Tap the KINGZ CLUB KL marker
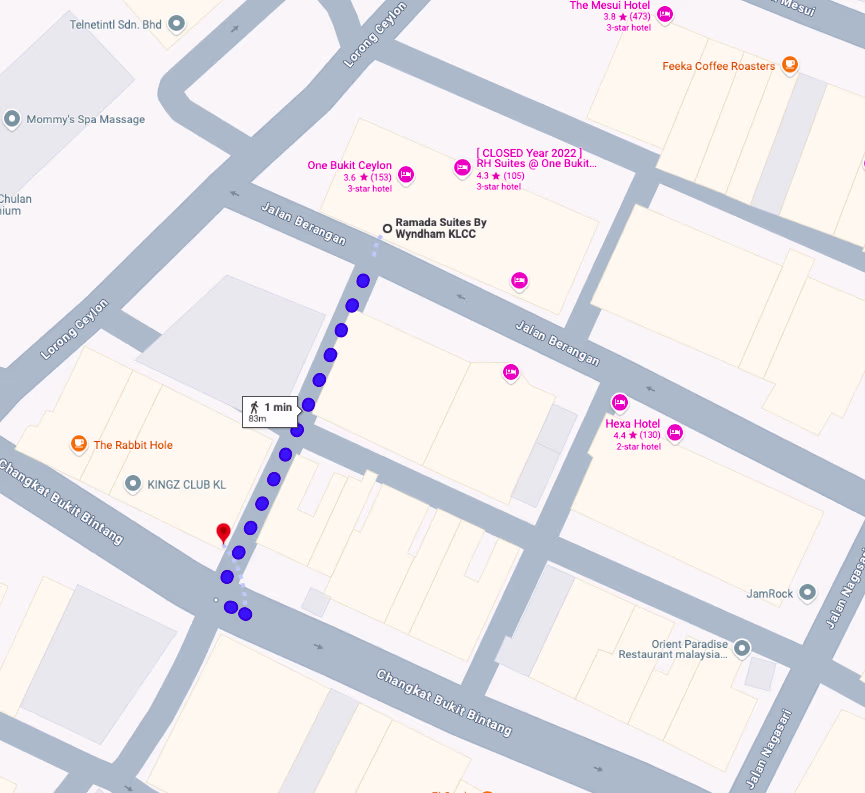The height and width of the screenshot is (793, 865). click(132, 484)
